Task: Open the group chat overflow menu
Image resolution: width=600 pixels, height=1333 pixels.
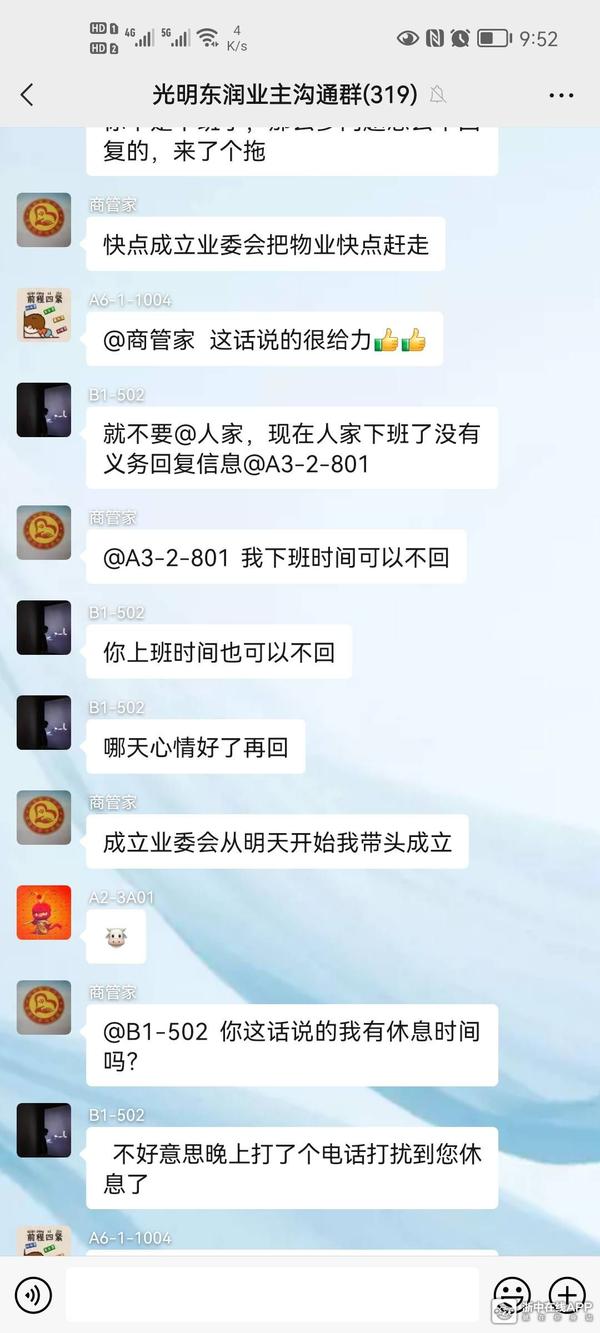Action: tap(561, 95)
